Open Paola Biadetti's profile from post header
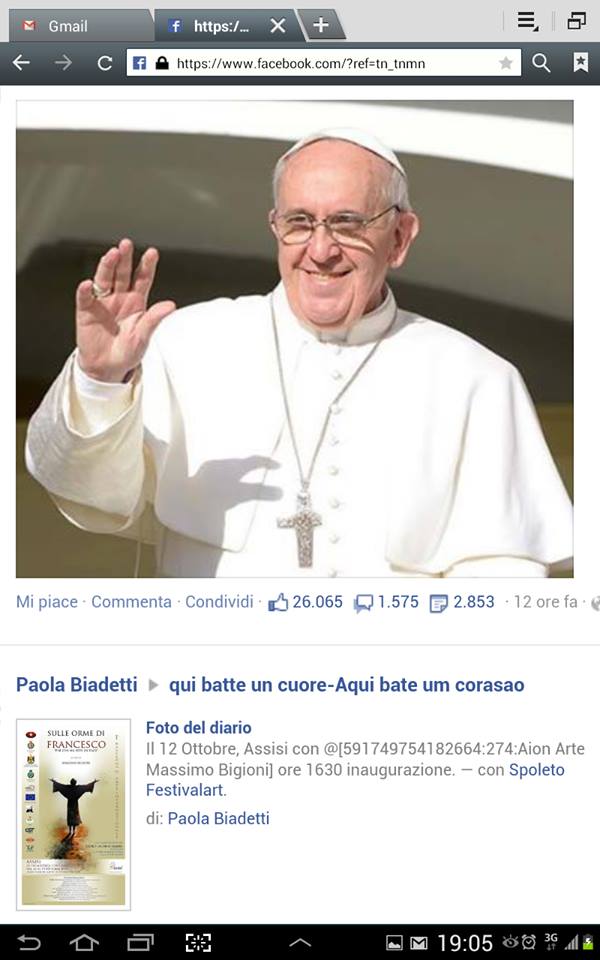Screen dimensions: 600x960 coord(76,685)
